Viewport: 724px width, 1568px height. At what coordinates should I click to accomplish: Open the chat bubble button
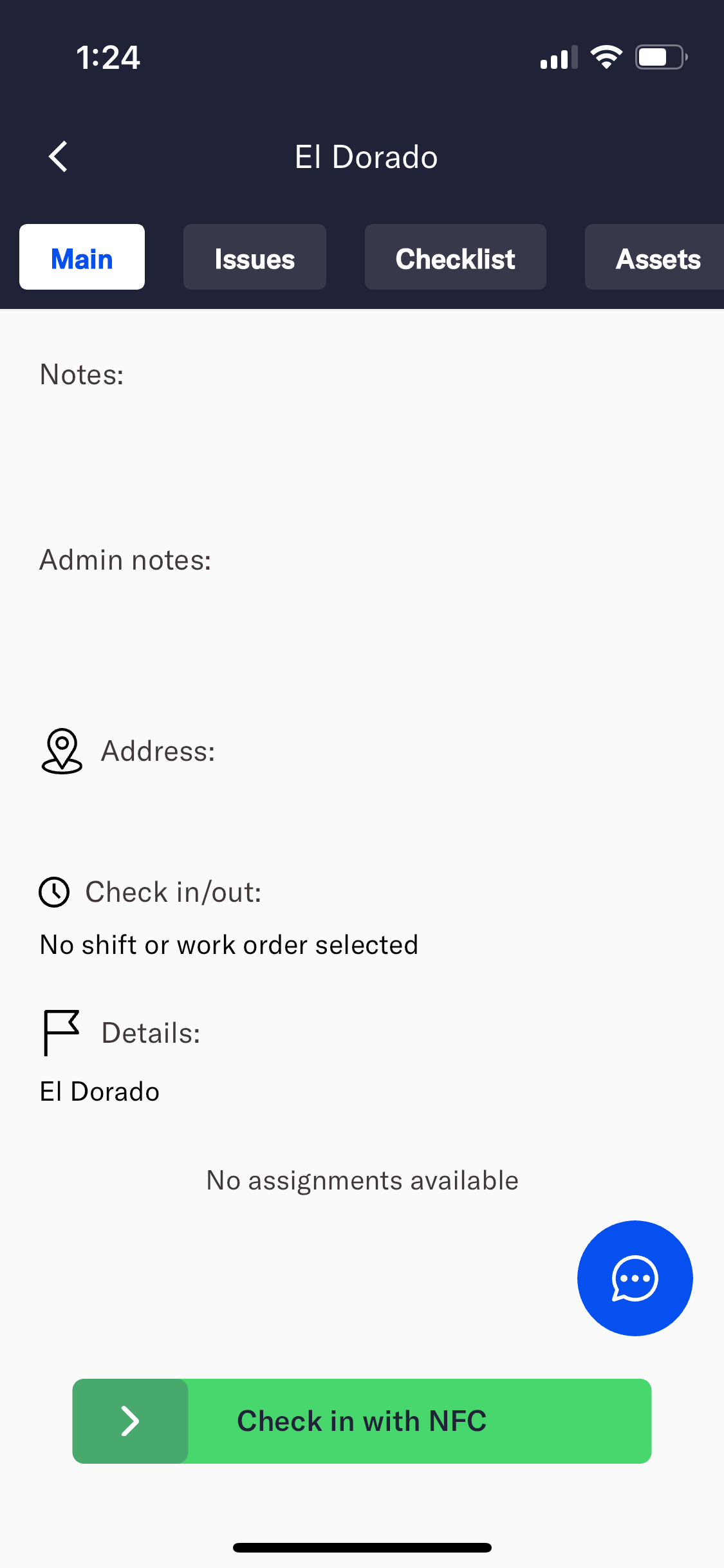click(x=635, y=1278)
